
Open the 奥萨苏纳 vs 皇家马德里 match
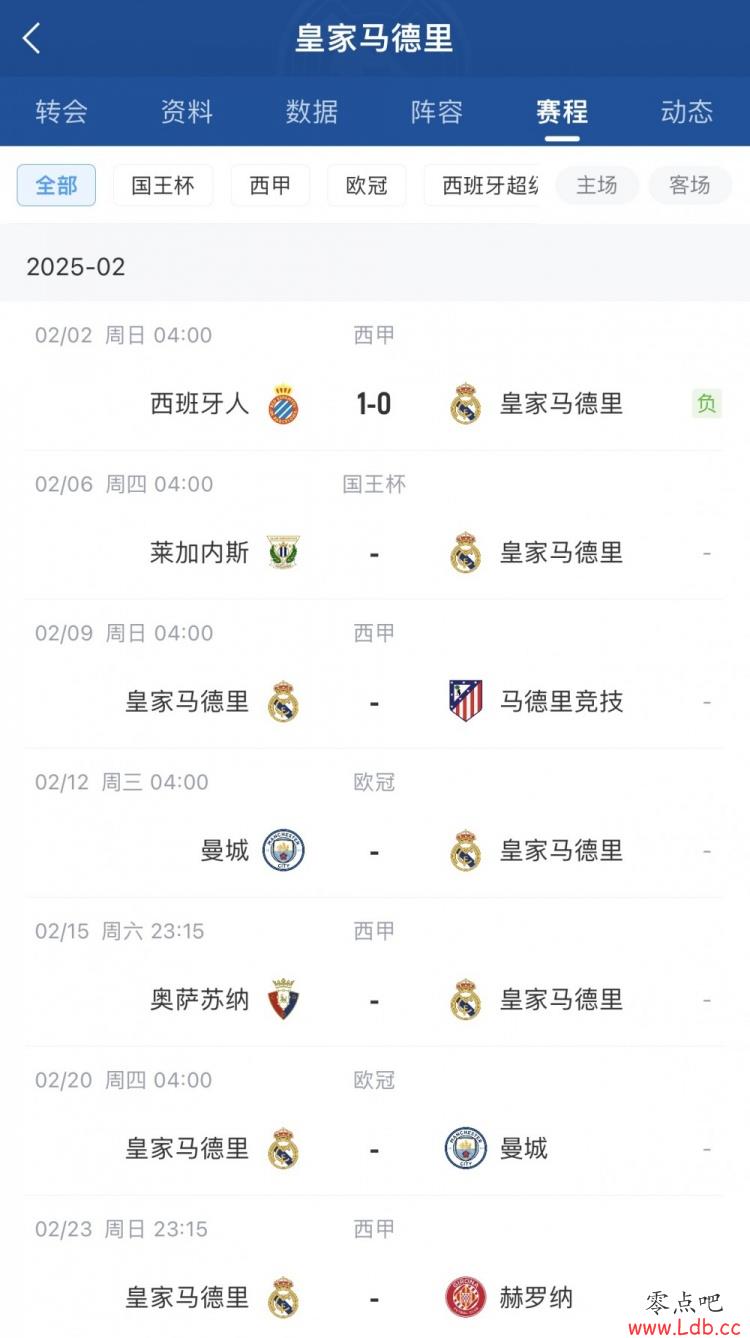(375, 972)
